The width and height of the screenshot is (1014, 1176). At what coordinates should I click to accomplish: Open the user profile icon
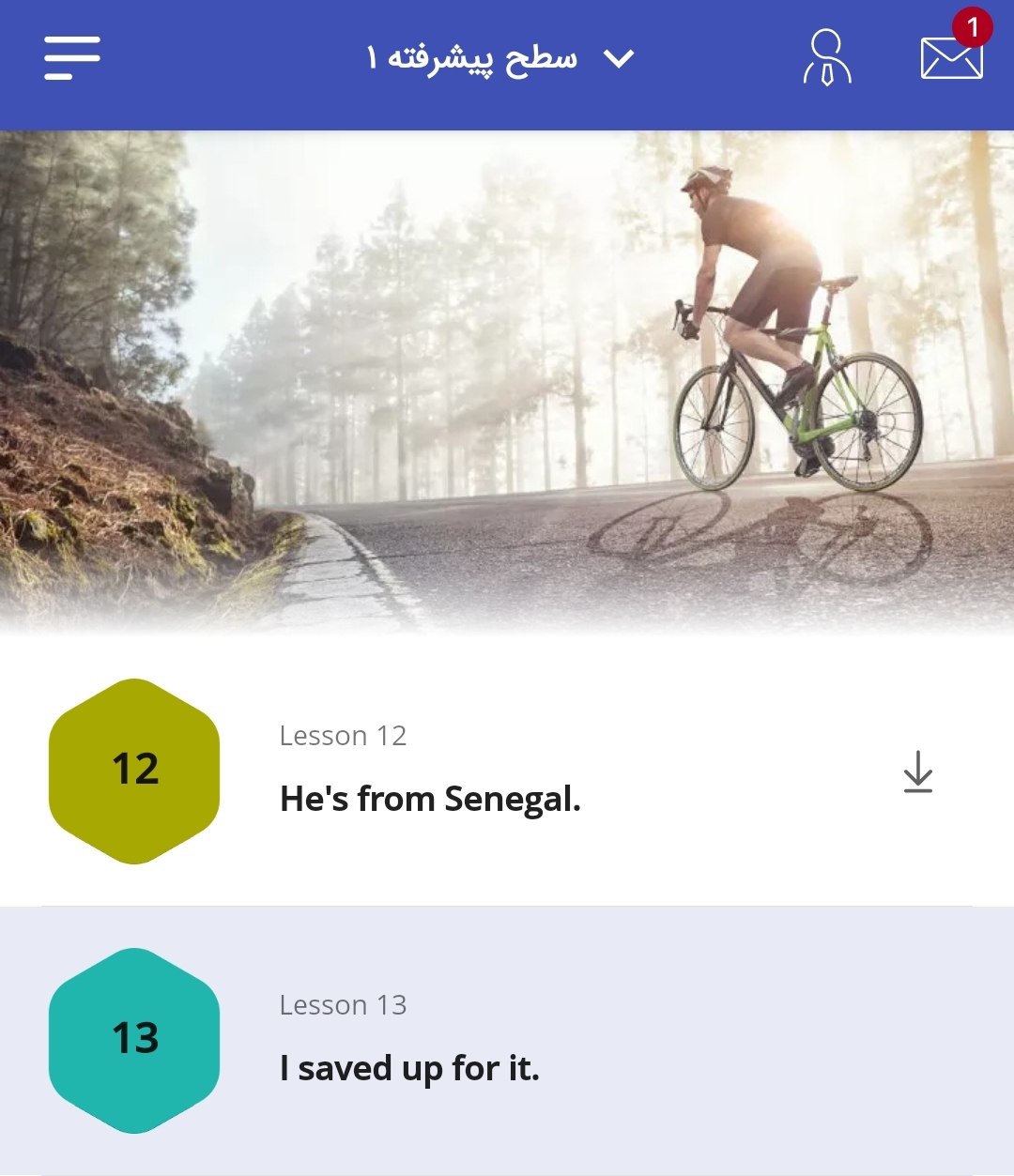click(827, 58)
